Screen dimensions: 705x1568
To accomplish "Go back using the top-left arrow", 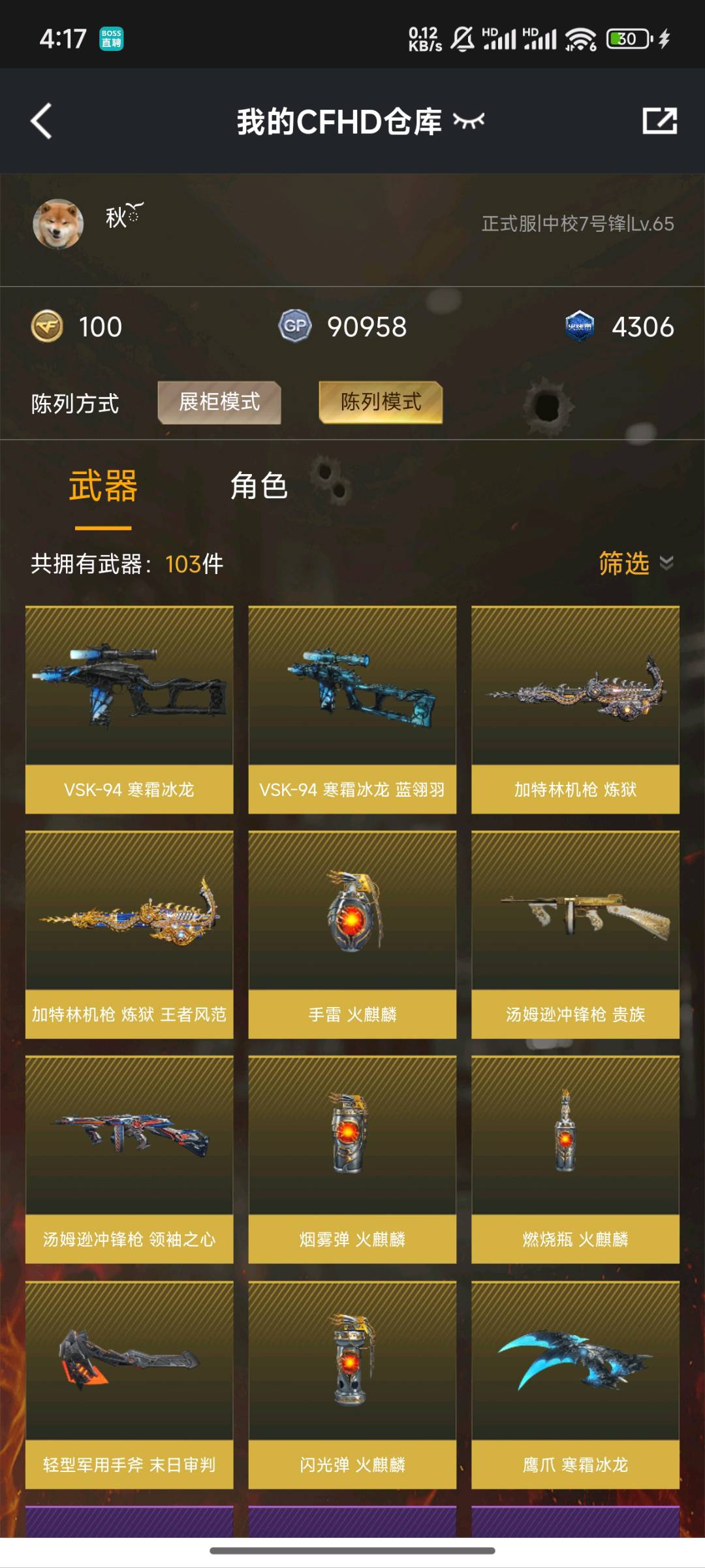I will [x=41, y=121].
